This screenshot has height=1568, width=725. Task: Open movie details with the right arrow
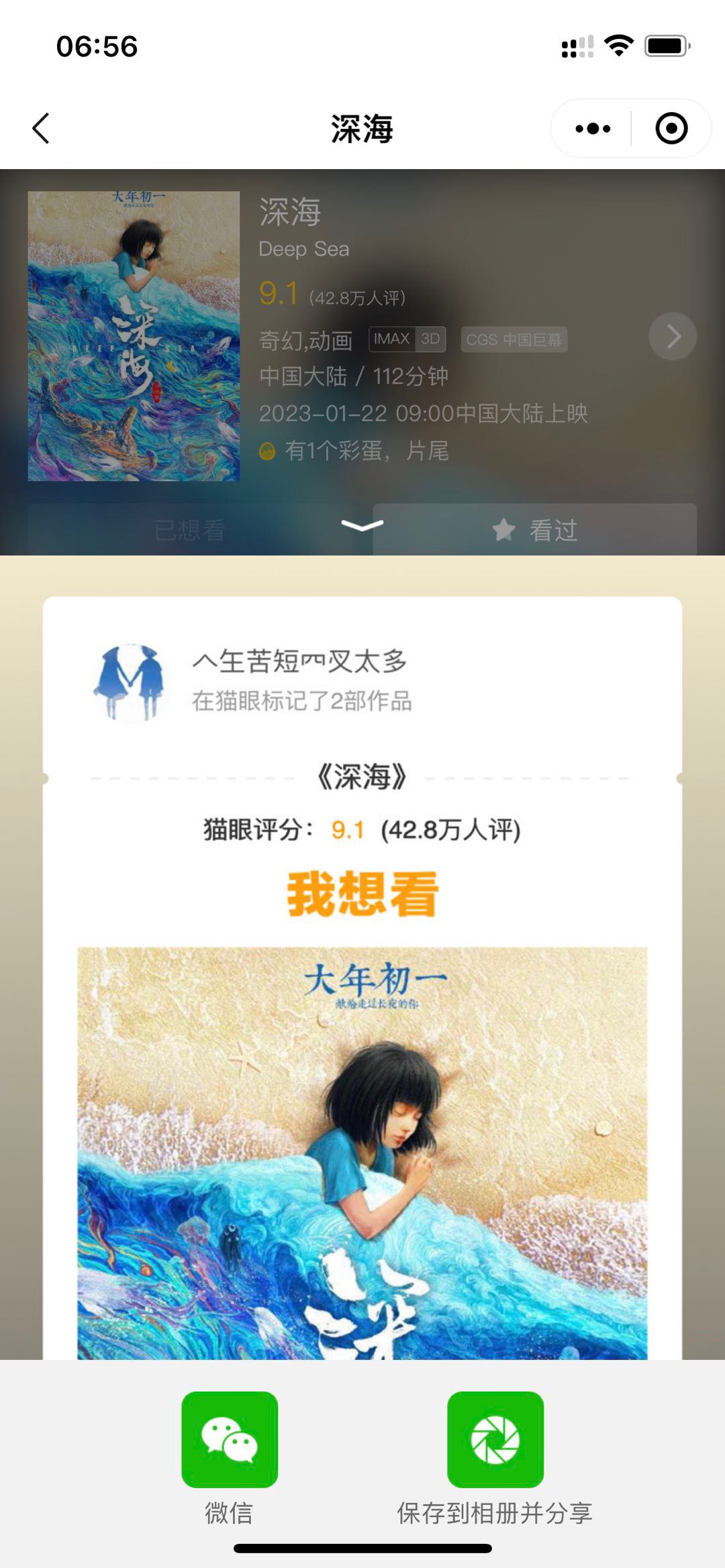click(x=673, y=336)
